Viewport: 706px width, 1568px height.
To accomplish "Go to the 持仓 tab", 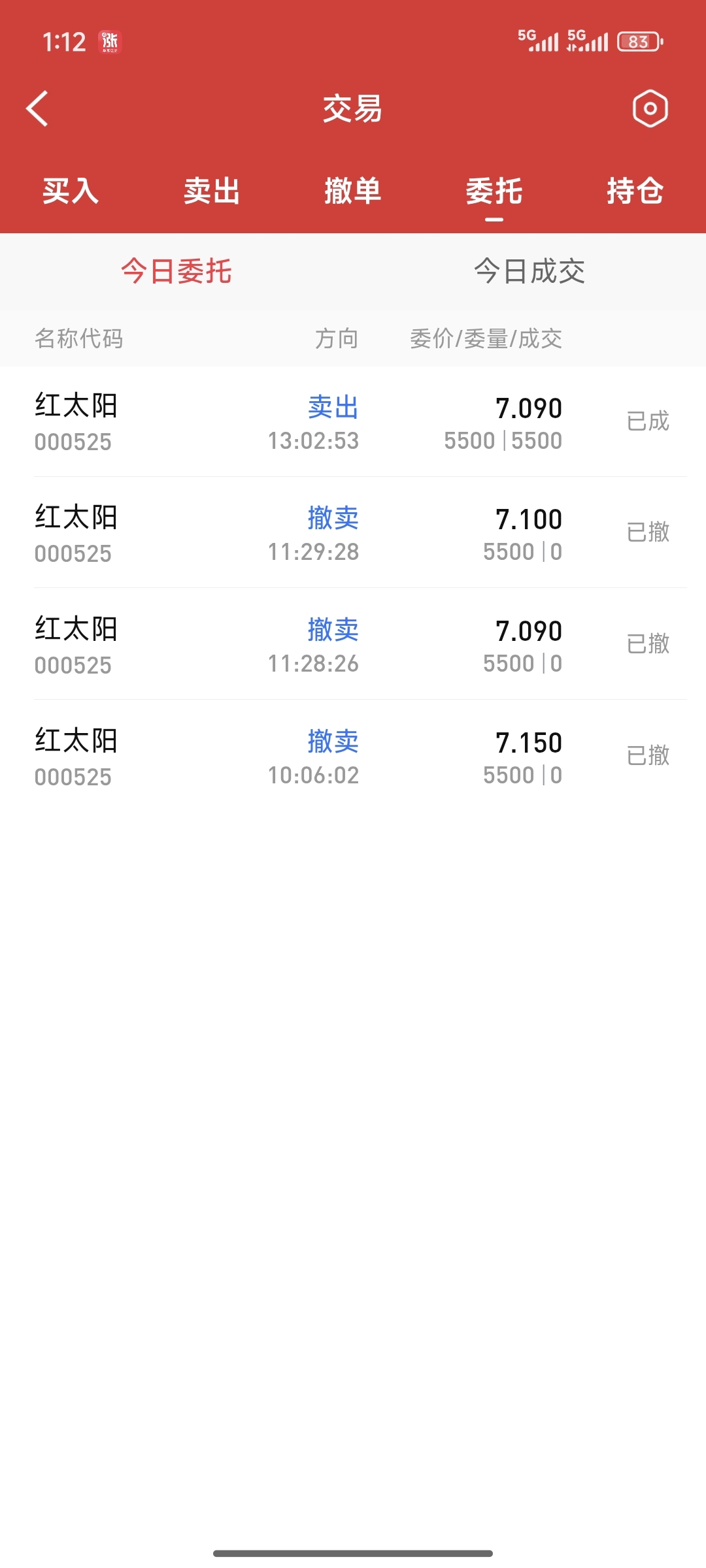I will click(x=635, y=191).
